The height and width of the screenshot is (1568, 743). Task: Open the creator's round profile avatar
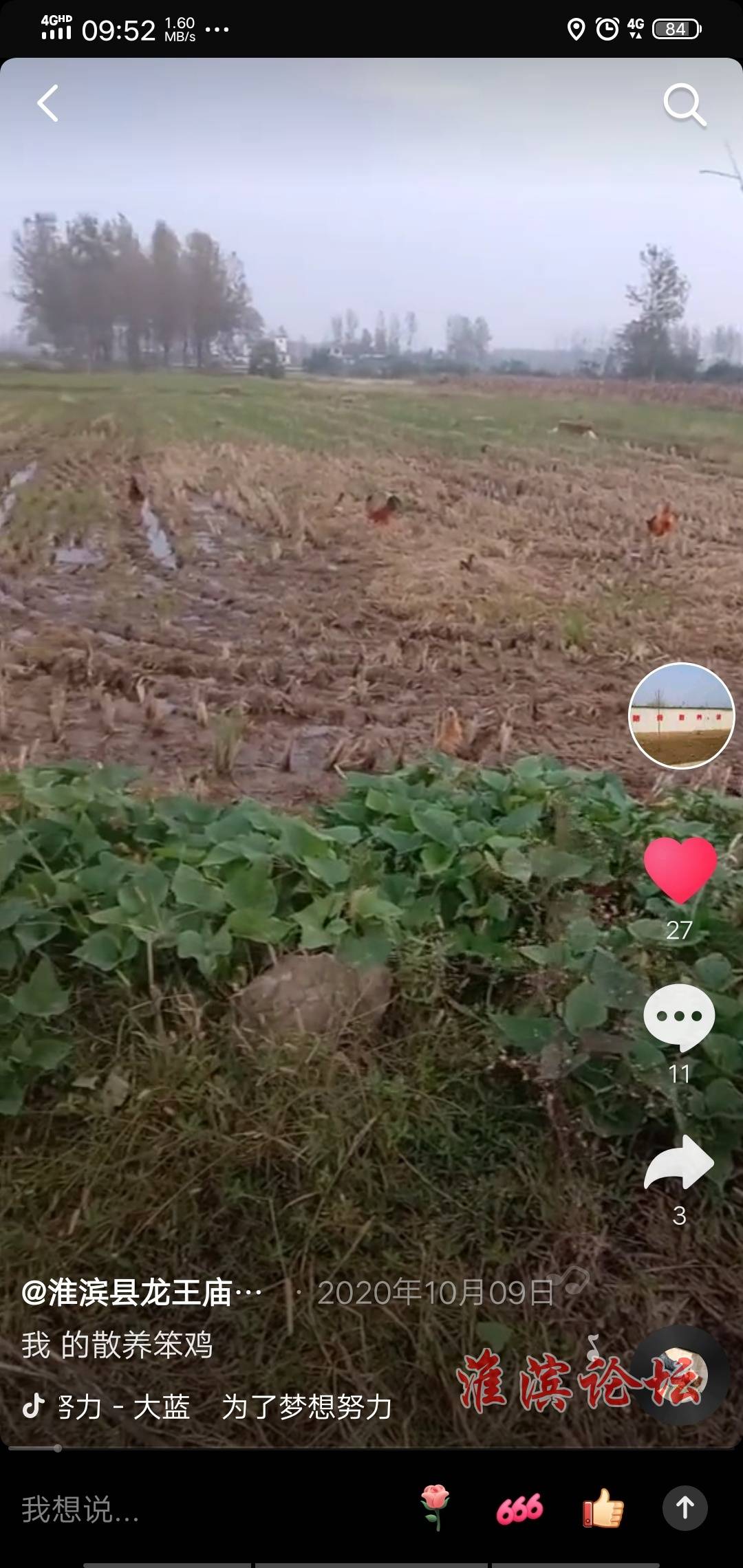pos(681,716)
